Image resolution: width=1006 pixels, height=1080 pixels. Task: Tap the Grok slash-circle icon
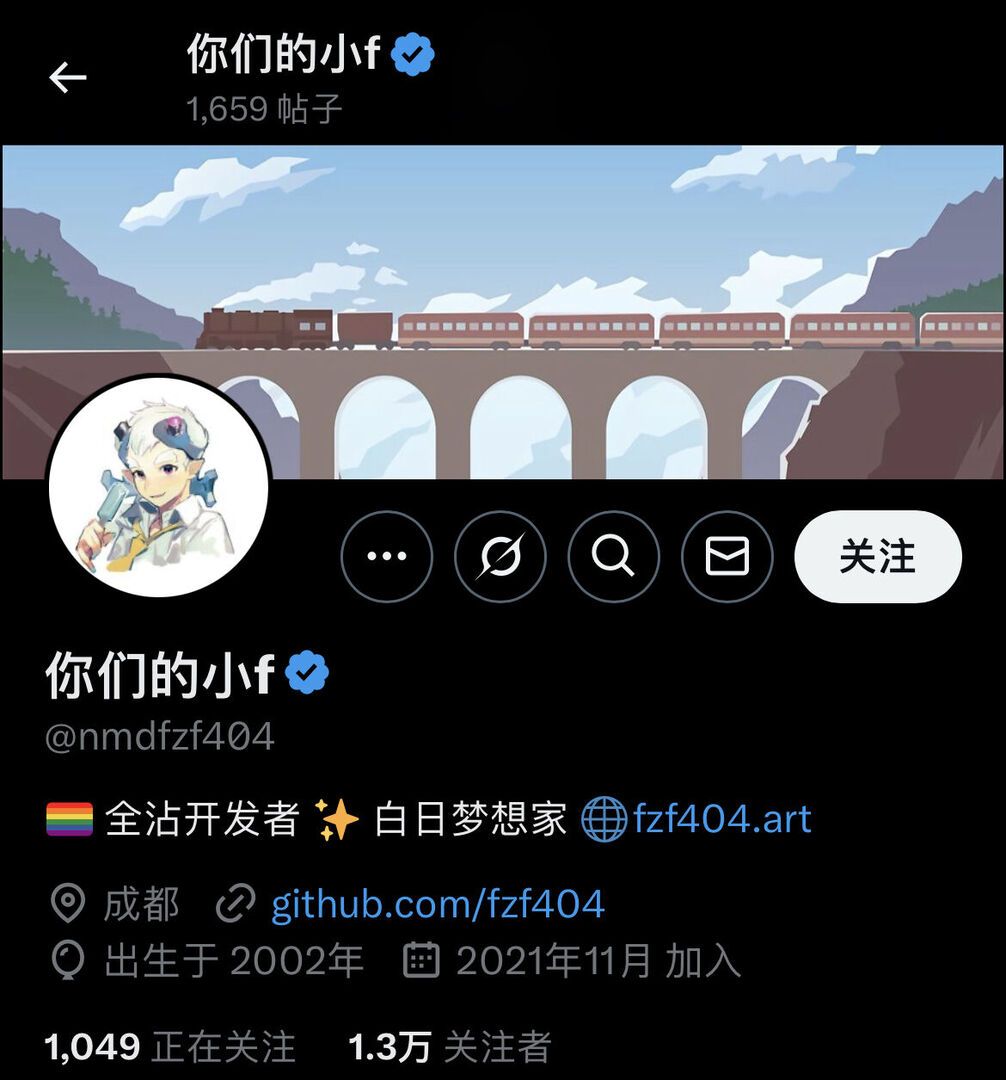pyautogui.click(x=500, y=557)
